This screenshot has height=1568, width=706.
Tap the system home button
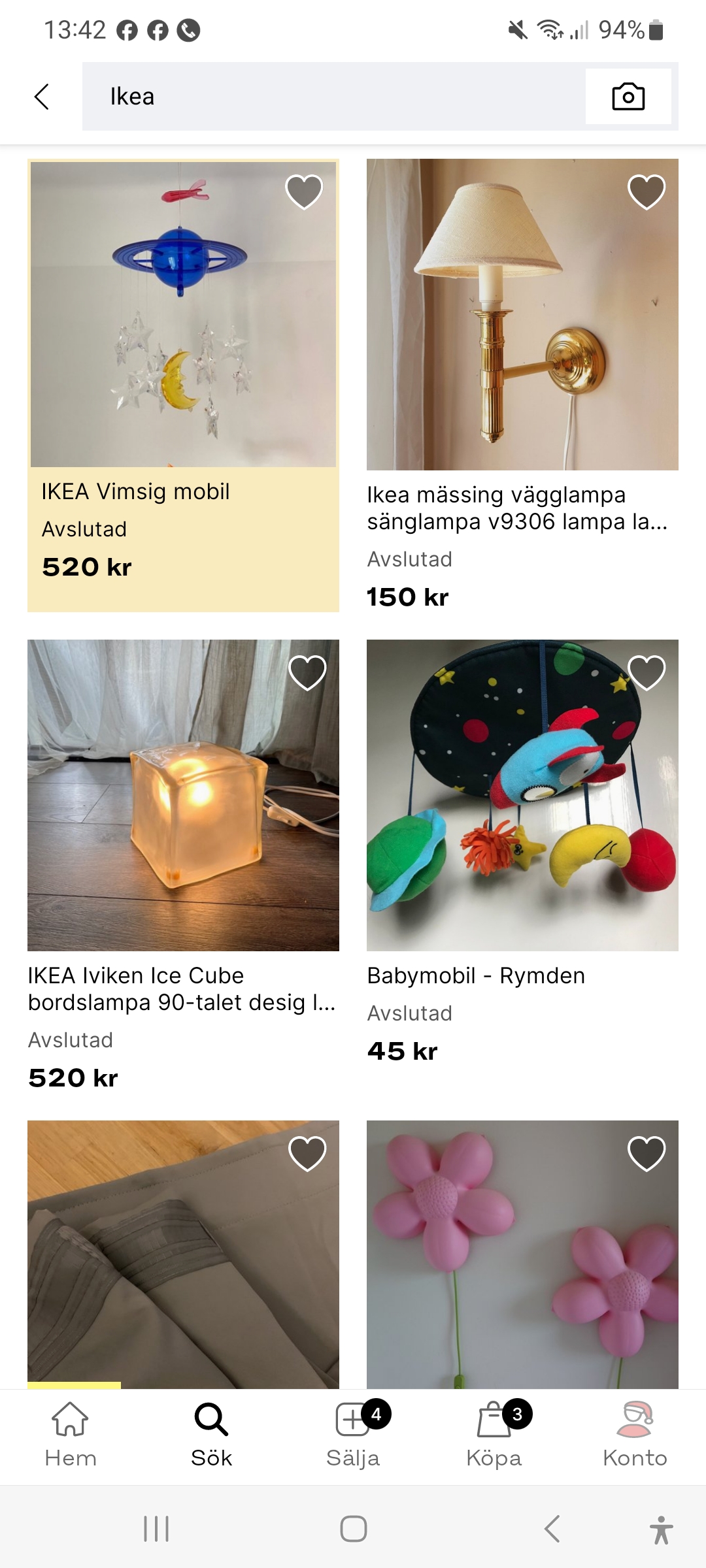coord(353,1529)
